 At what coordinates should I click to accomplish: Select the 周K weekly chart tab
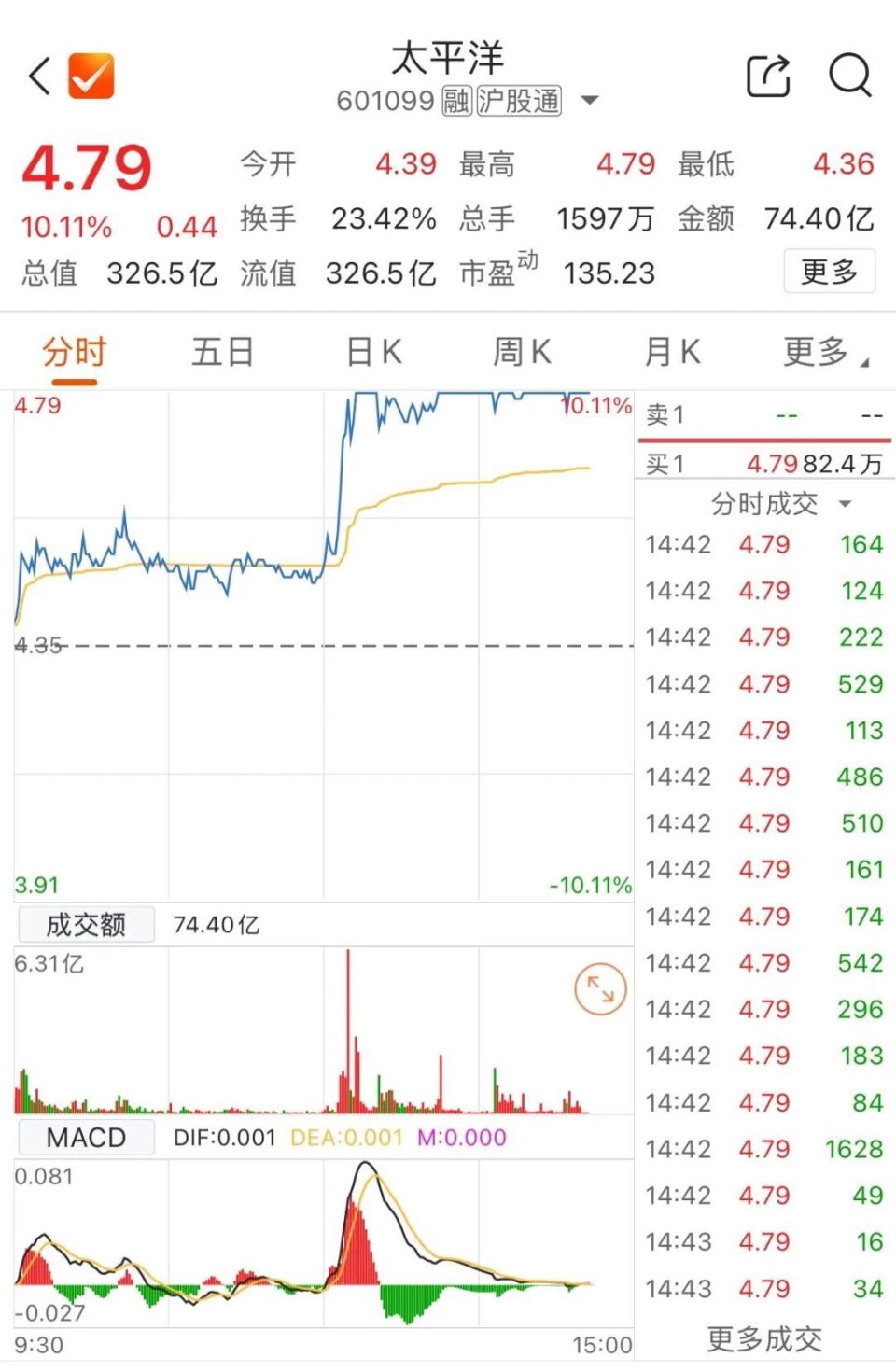(x=521, y=352)
